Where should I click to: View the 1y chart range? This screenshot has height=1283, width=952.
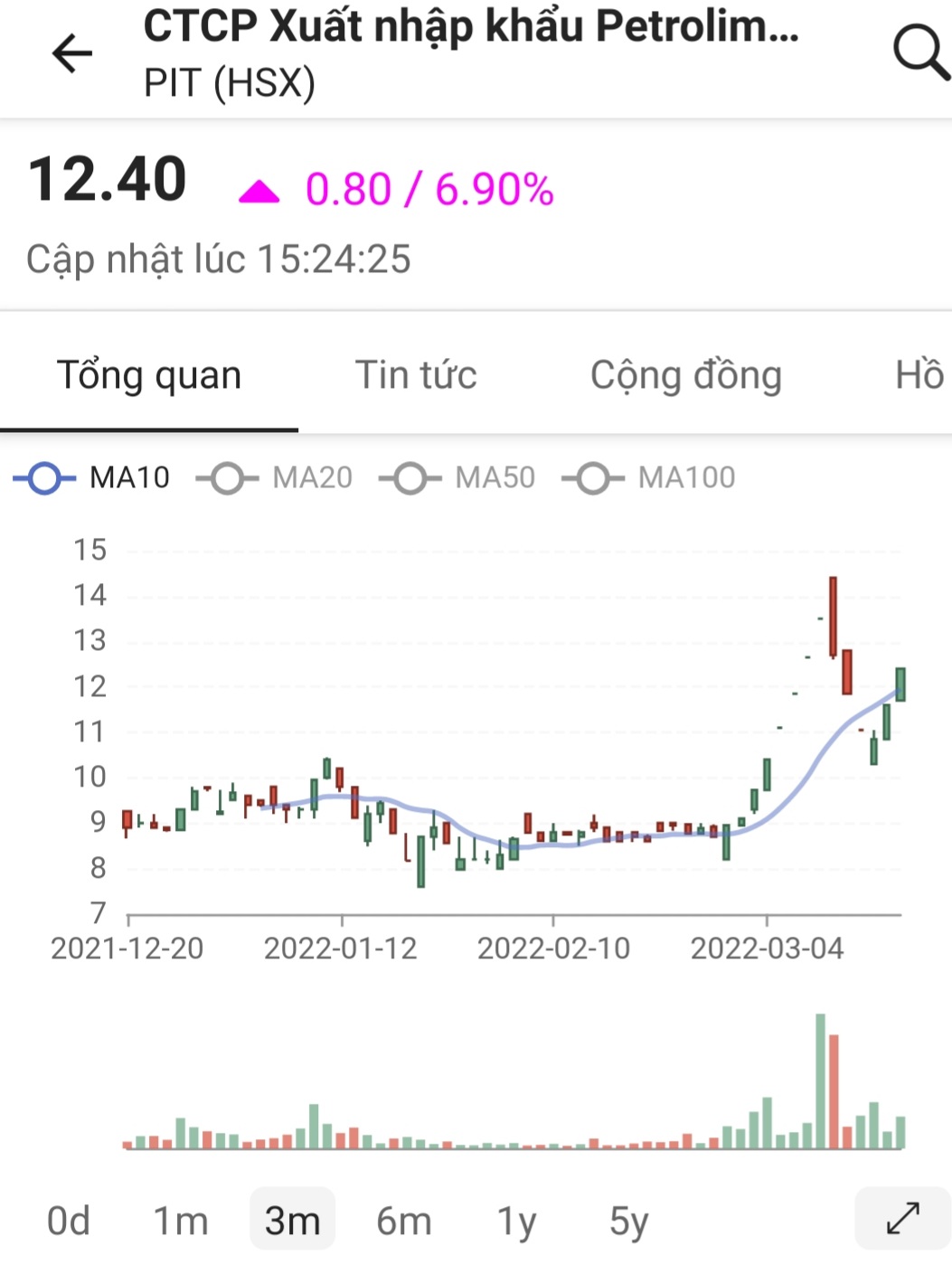(x=516, y=1221)
